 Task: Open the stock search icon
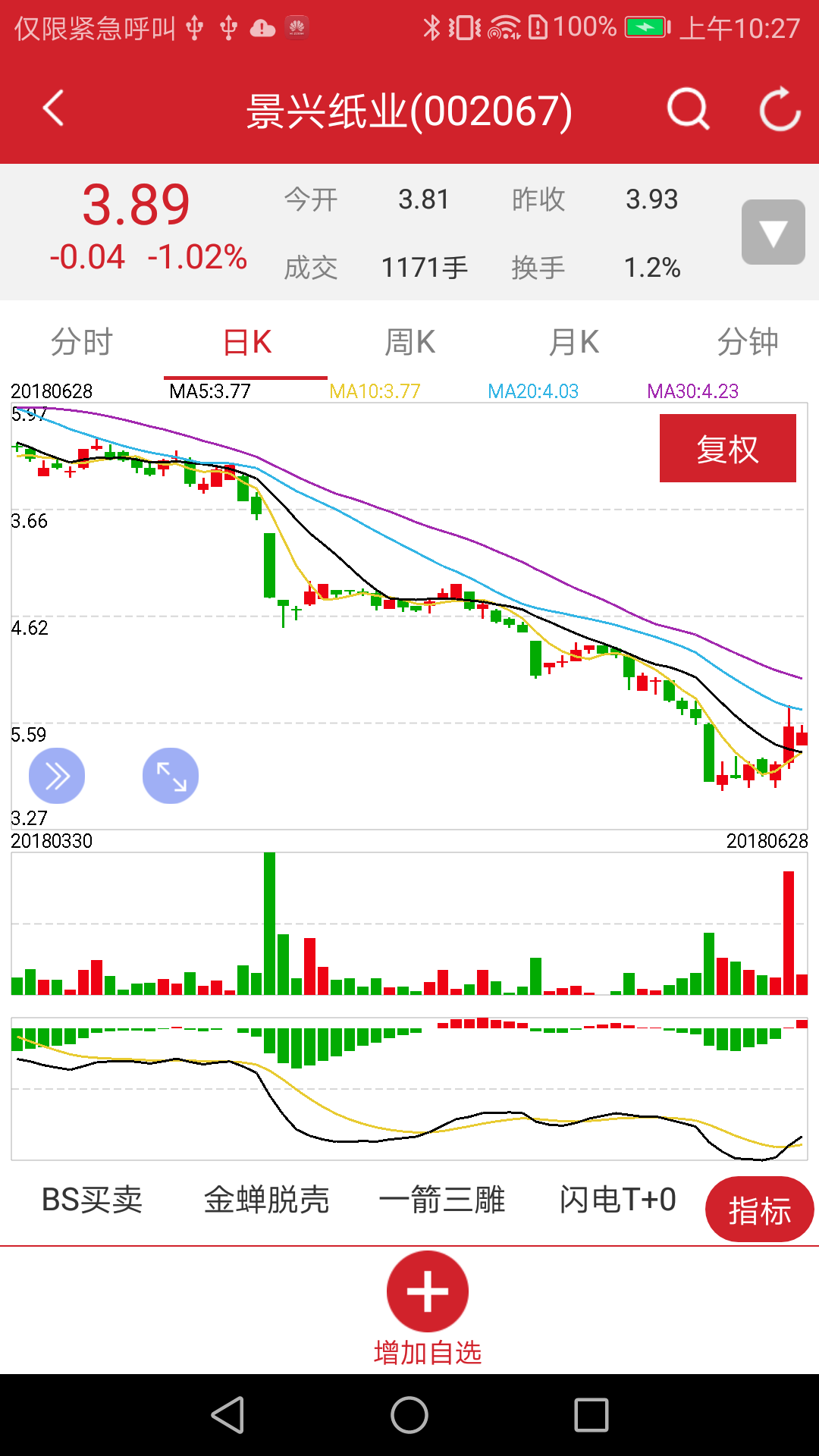tap(688, 109)
